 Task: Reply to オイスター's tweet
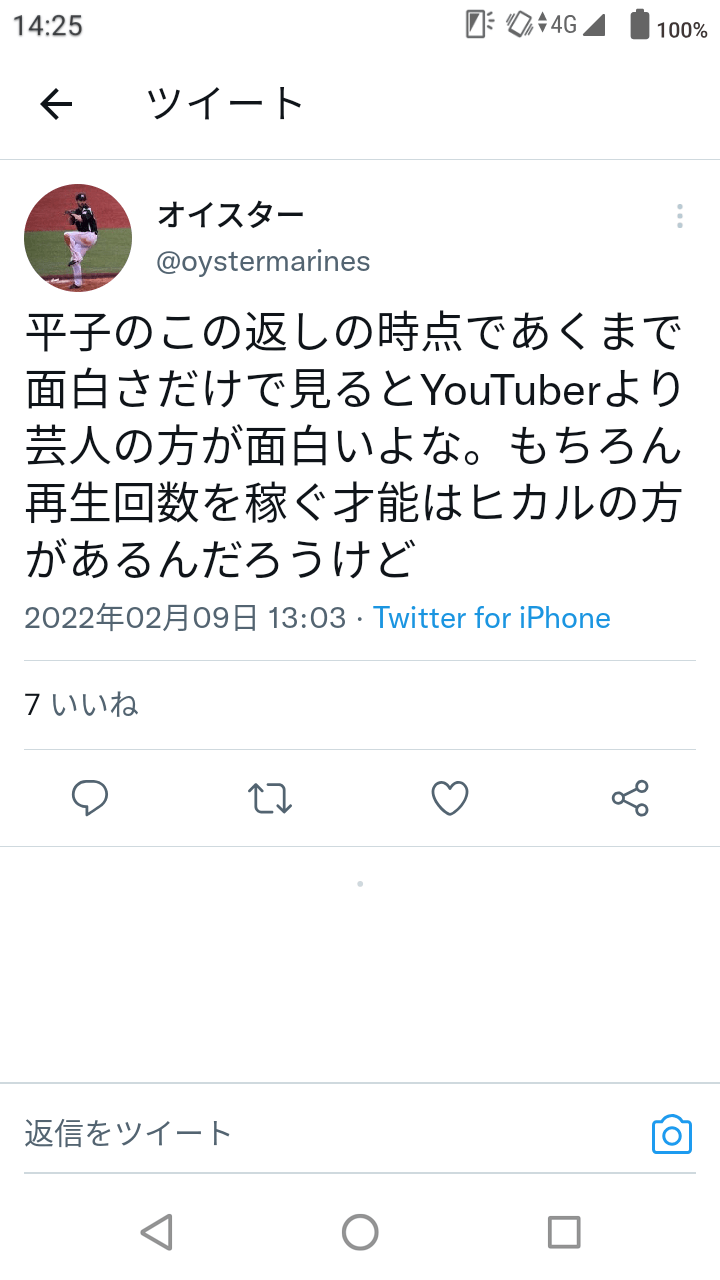click(90, 798)
